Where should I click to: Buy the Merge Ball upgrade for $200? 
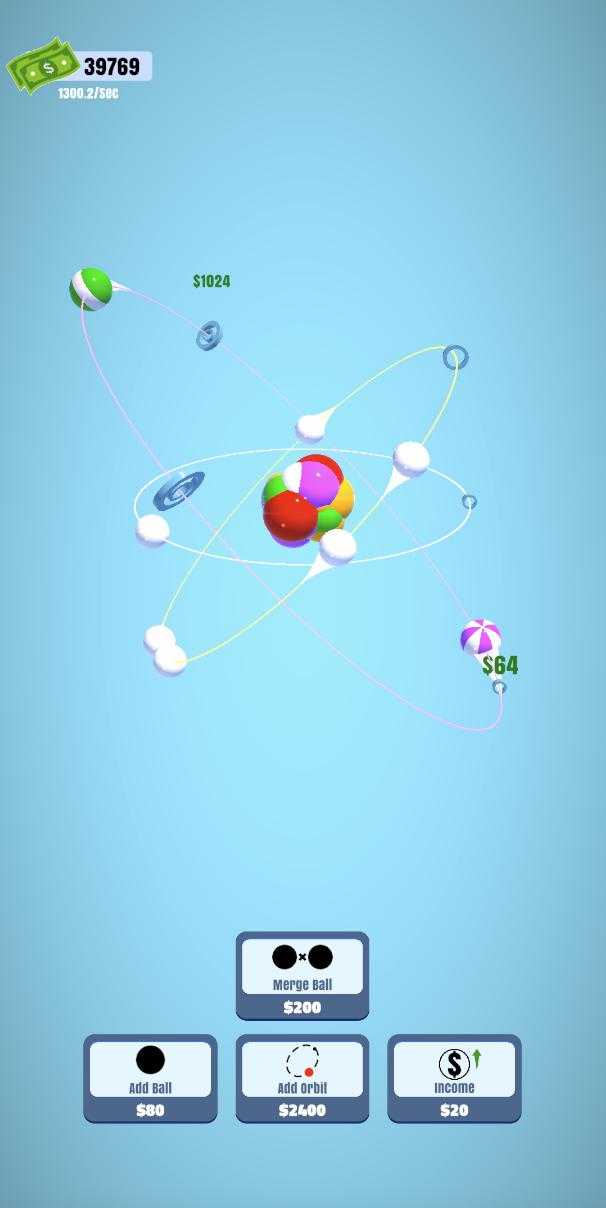click(x=302, y=976)
